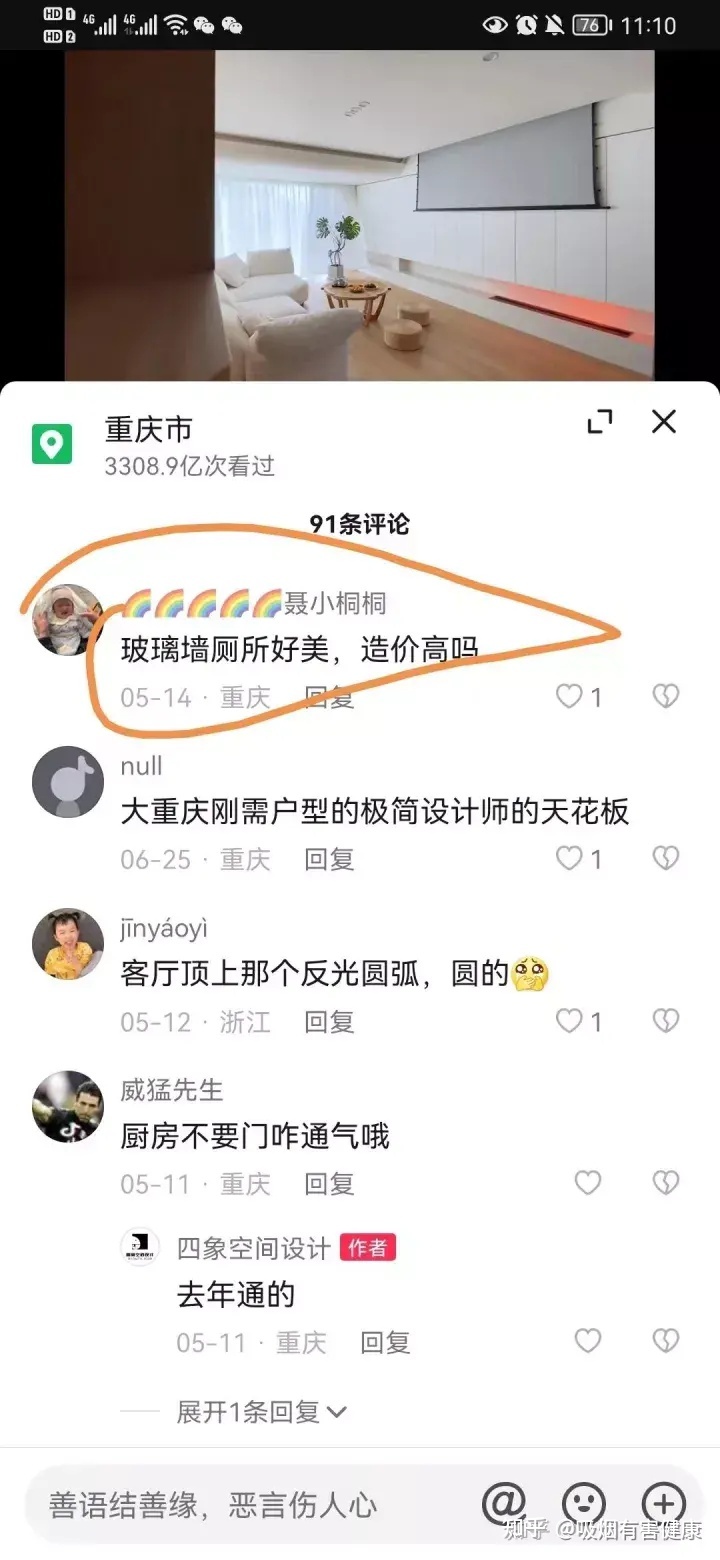The image size is (720, 1560).
Task: Like 威猛先生's comment
Action: [x=588, y=1184]
